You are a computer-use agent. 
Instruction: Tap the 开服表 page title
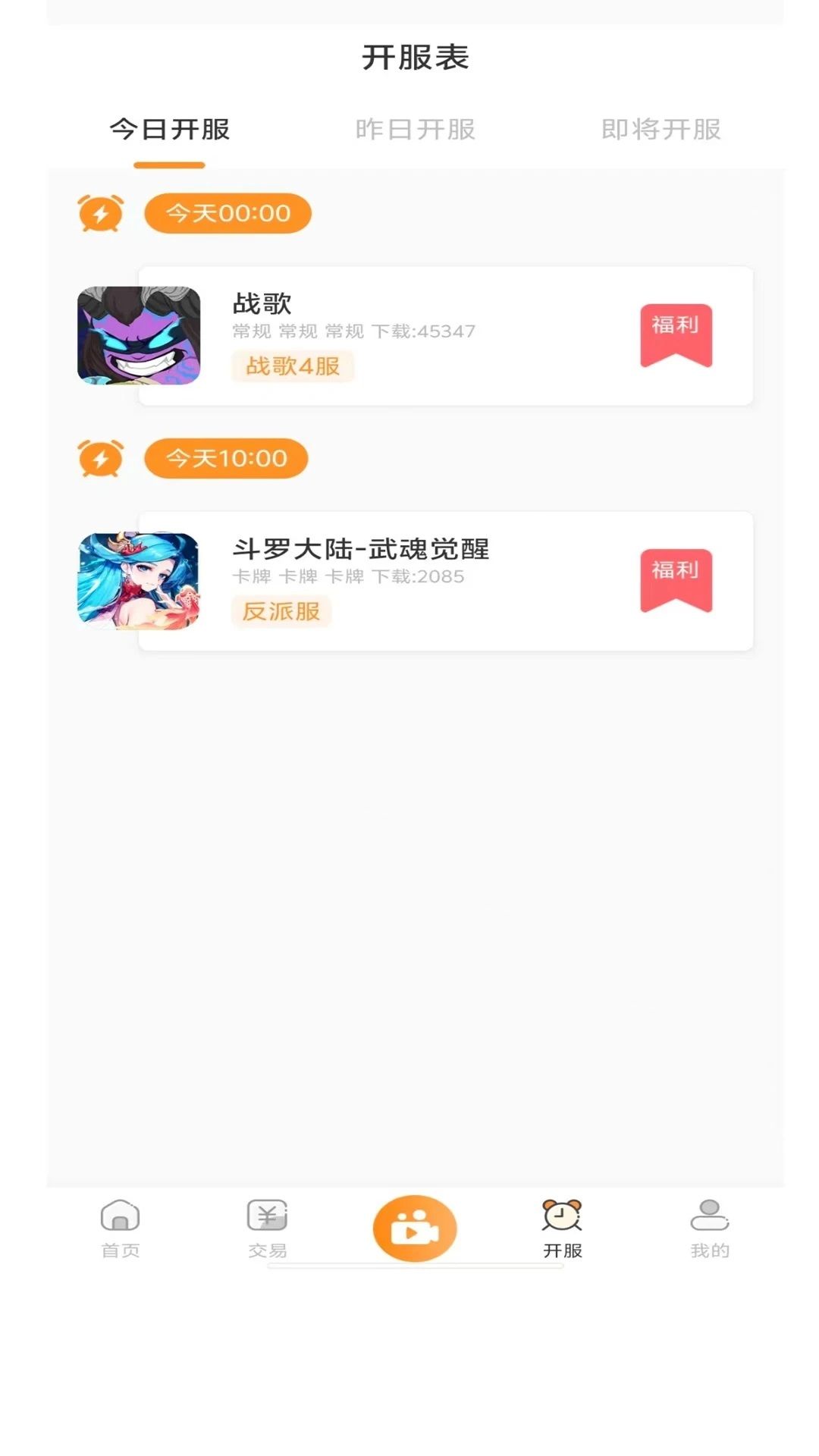coord(416,57)
